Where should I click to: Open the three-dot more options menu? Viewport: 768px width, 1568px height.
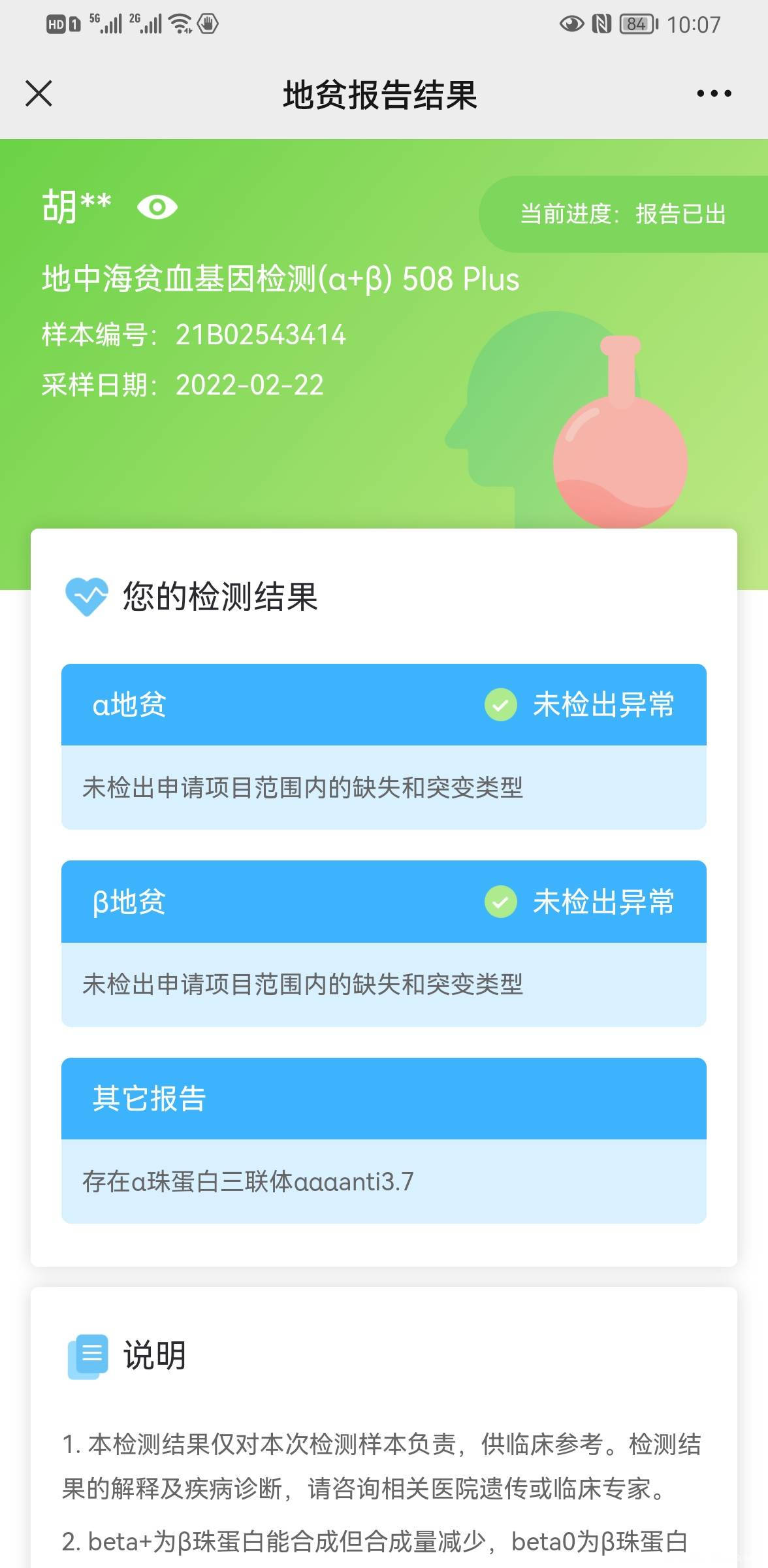coord(709,93)
